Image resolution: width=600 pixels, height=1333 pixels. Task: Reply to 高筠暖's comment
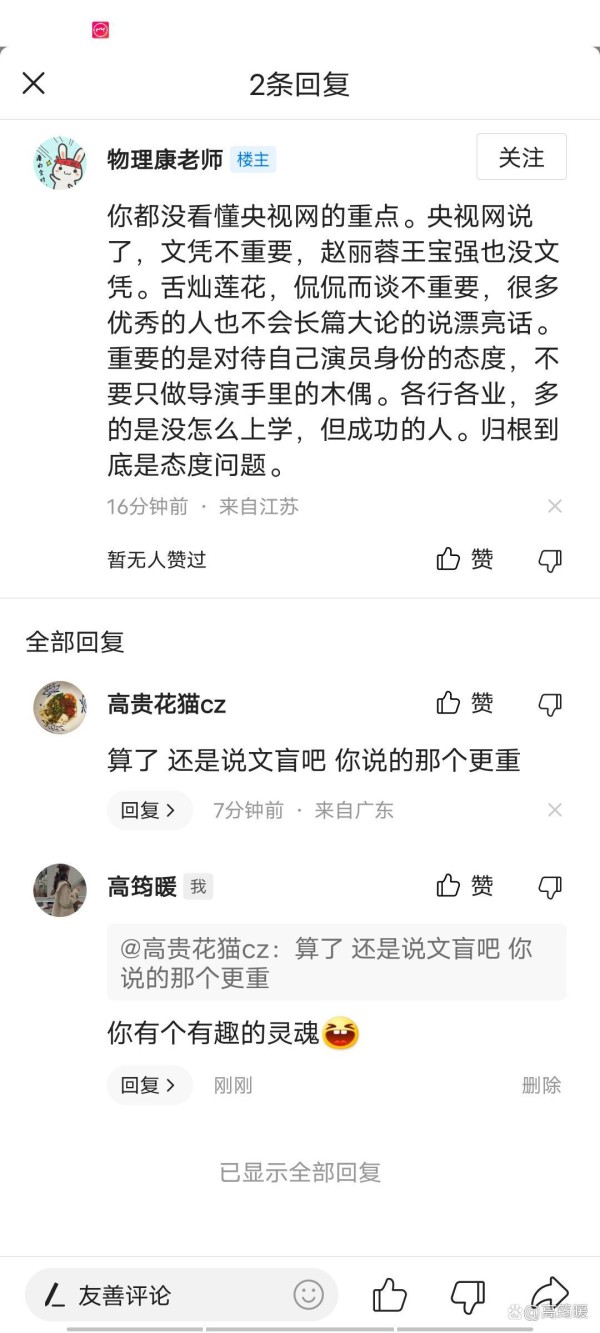(148, 1085)
